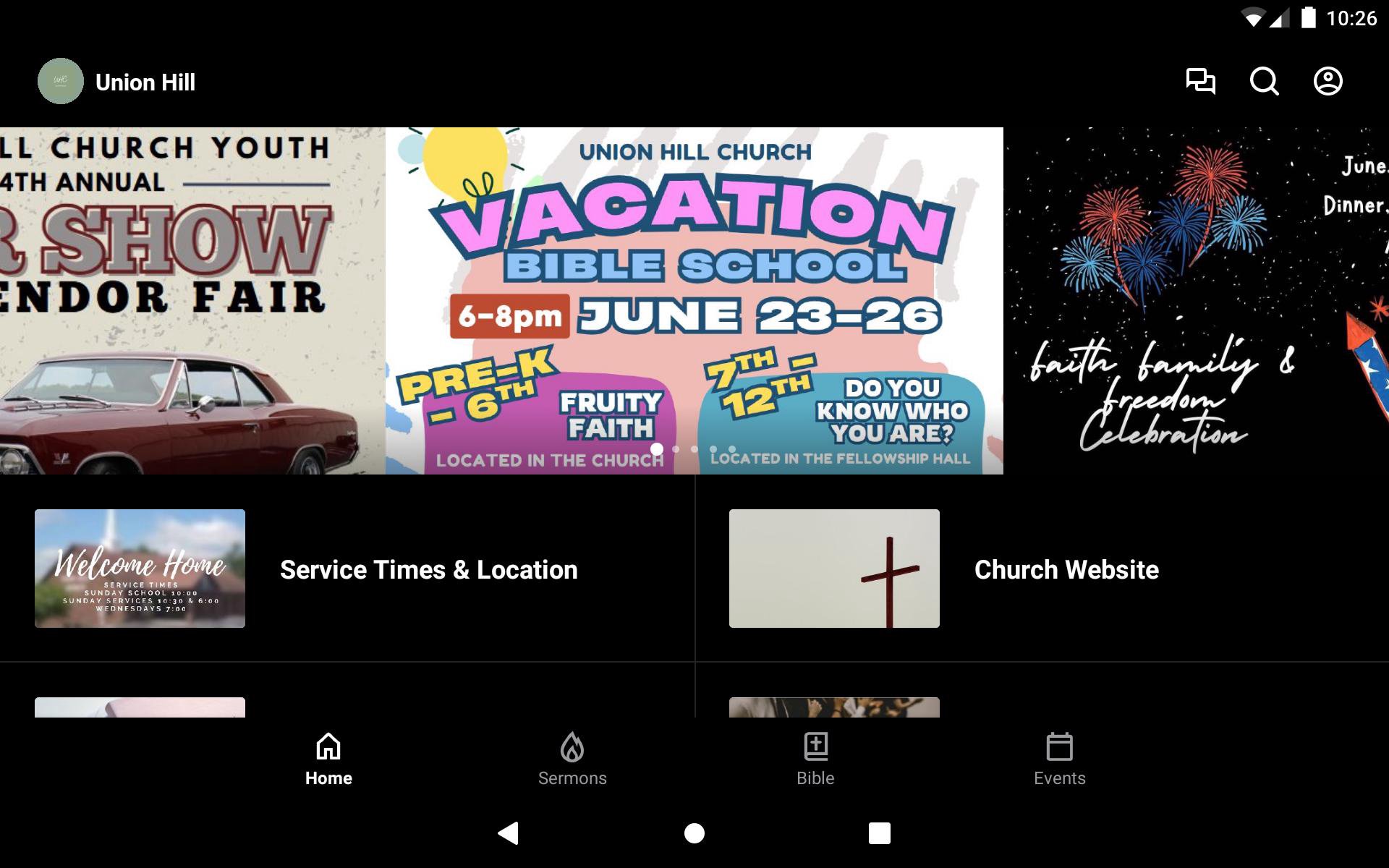Switch to the Bible tab
This screenshot has height=868, width=1389.
click(815, 759)
